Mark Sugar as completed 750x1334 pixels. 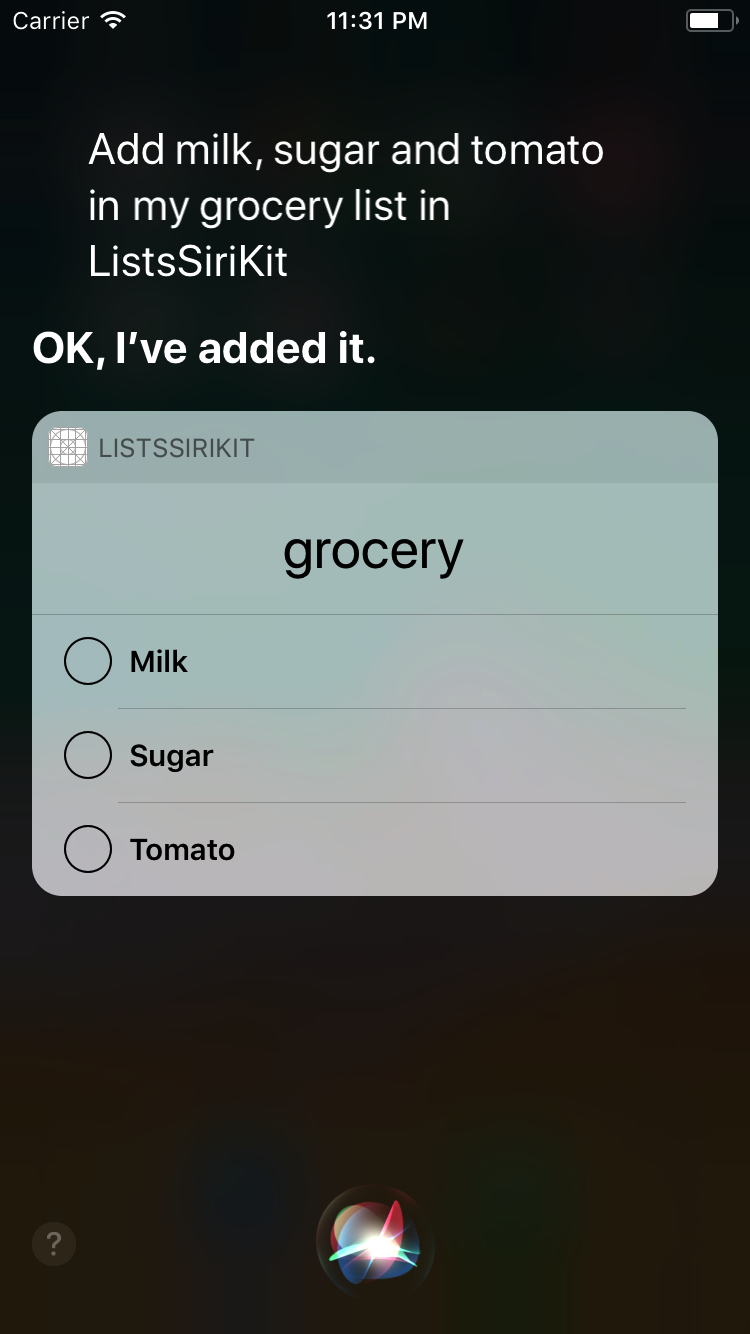[x=88, y=755]
